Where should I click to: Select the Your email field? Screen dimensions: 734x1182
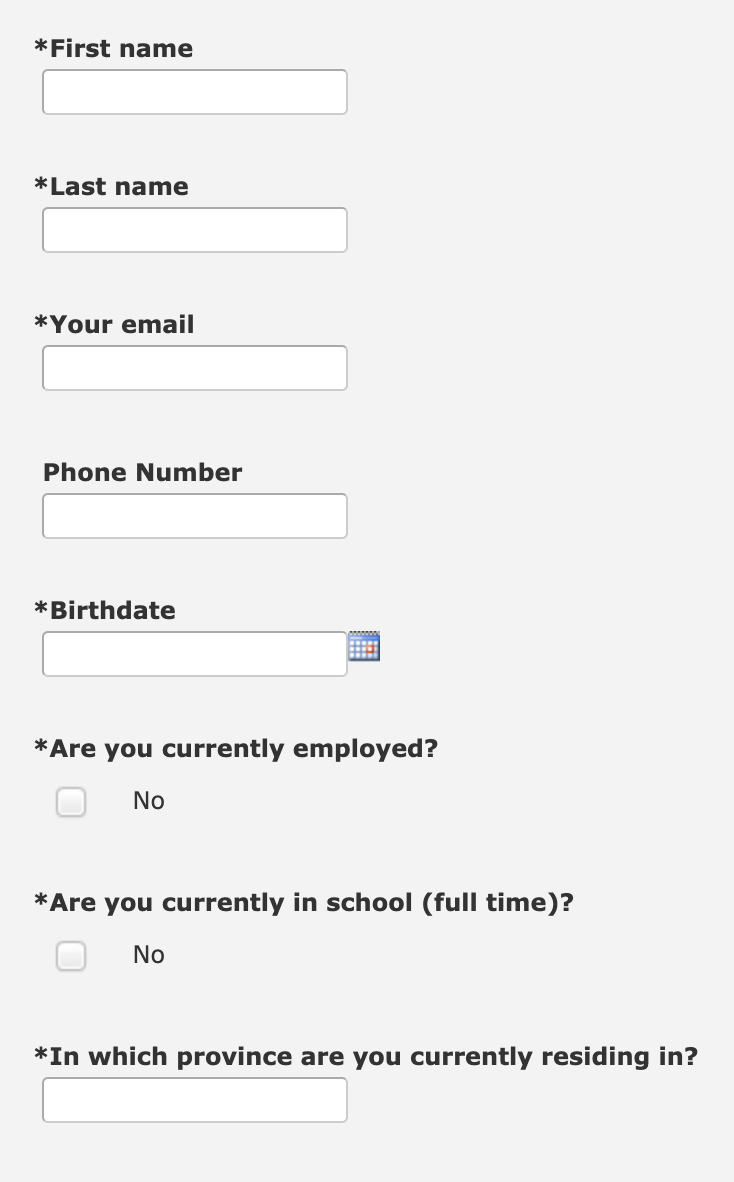pos(194,368)
